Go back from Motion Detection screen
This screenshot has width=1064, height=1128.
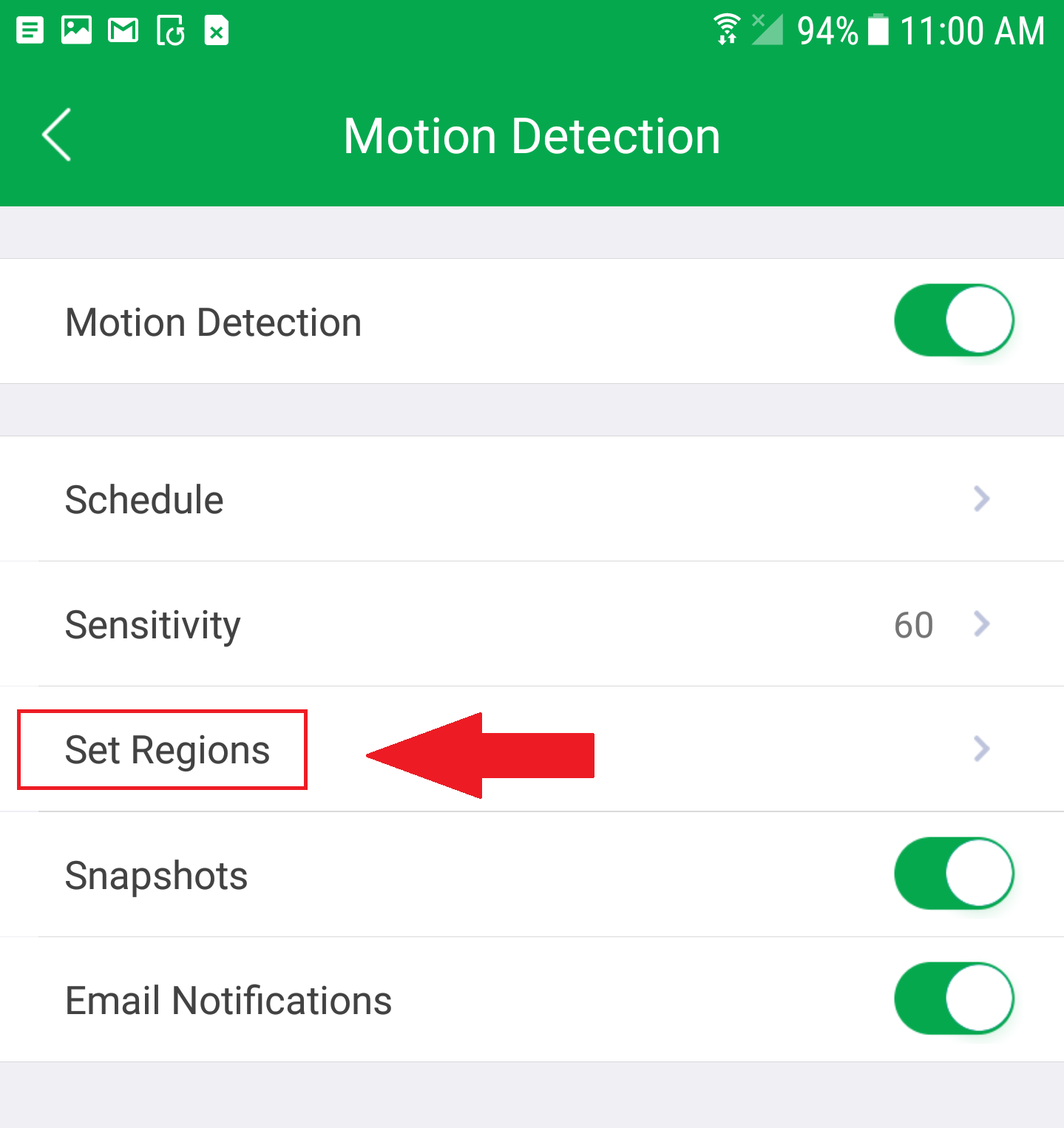tap(57, 135)
